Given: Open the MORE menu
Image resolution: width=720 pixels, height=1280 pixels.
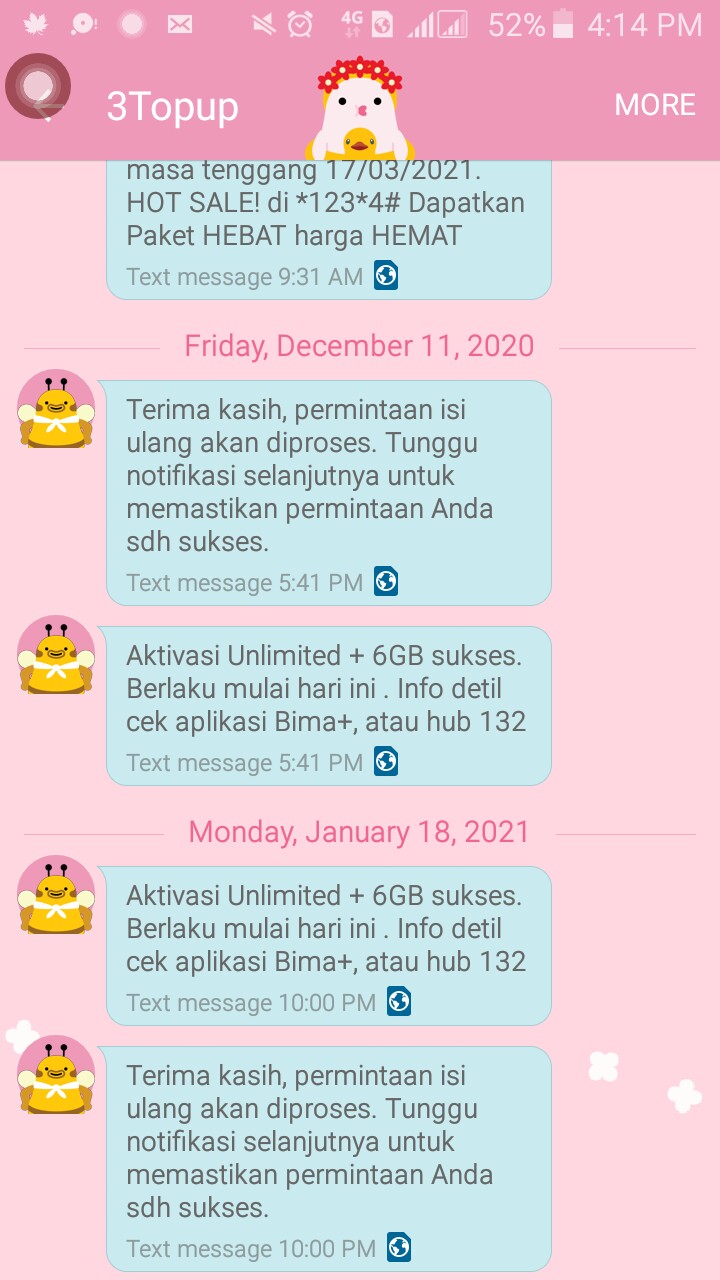Looking at the screenshot, I should (x=654, y=105).
